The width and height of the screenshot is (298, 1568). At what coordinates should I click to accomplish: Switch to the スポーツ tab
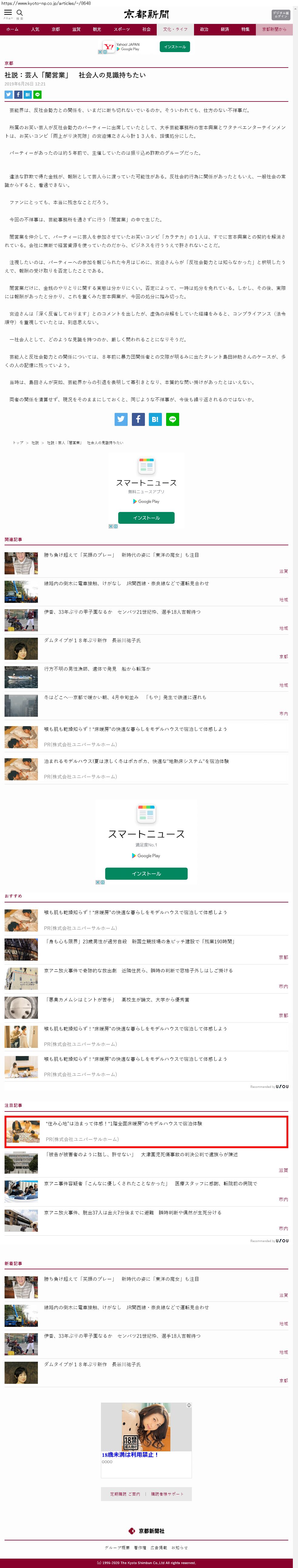[x=121, y=29]
